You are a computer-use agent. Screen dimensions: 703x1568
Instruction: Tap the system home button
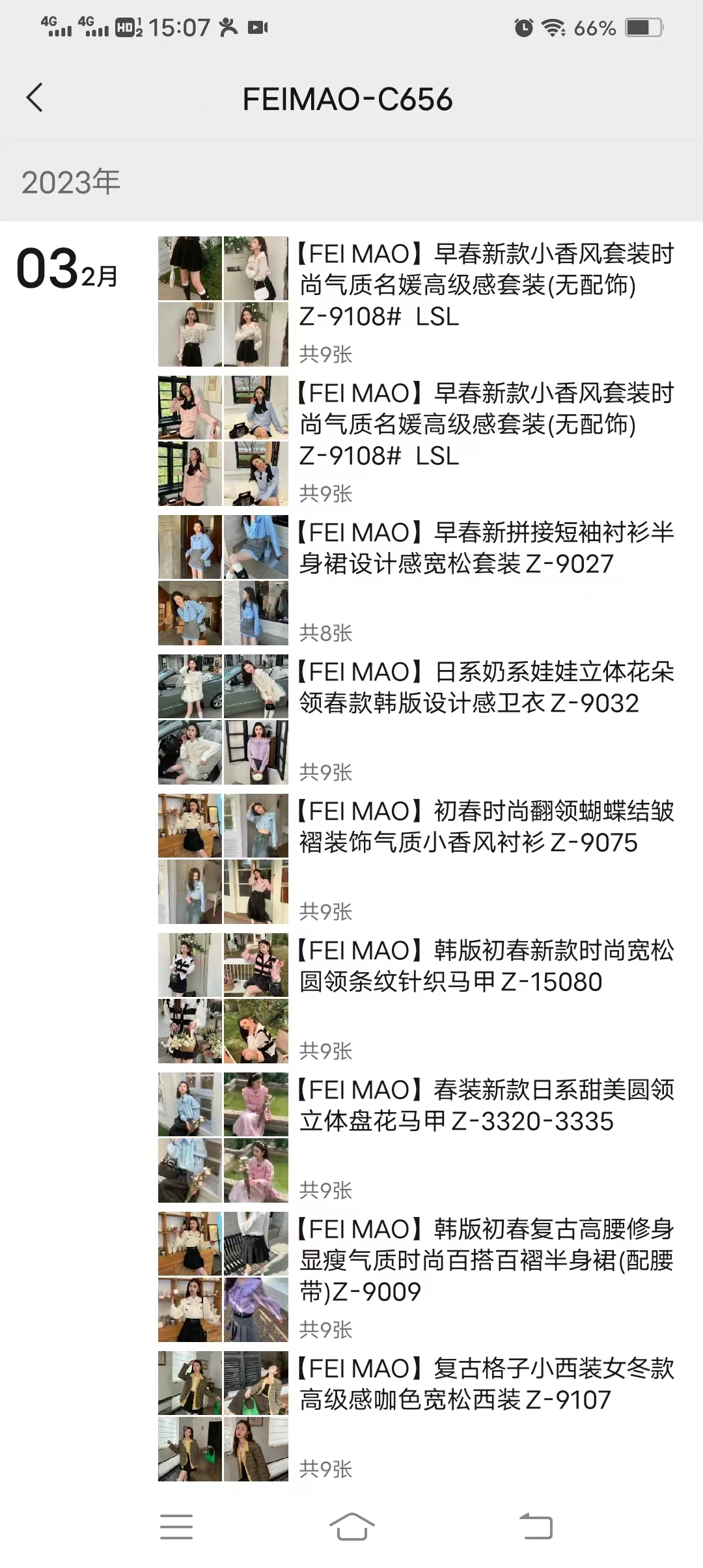351,1526
